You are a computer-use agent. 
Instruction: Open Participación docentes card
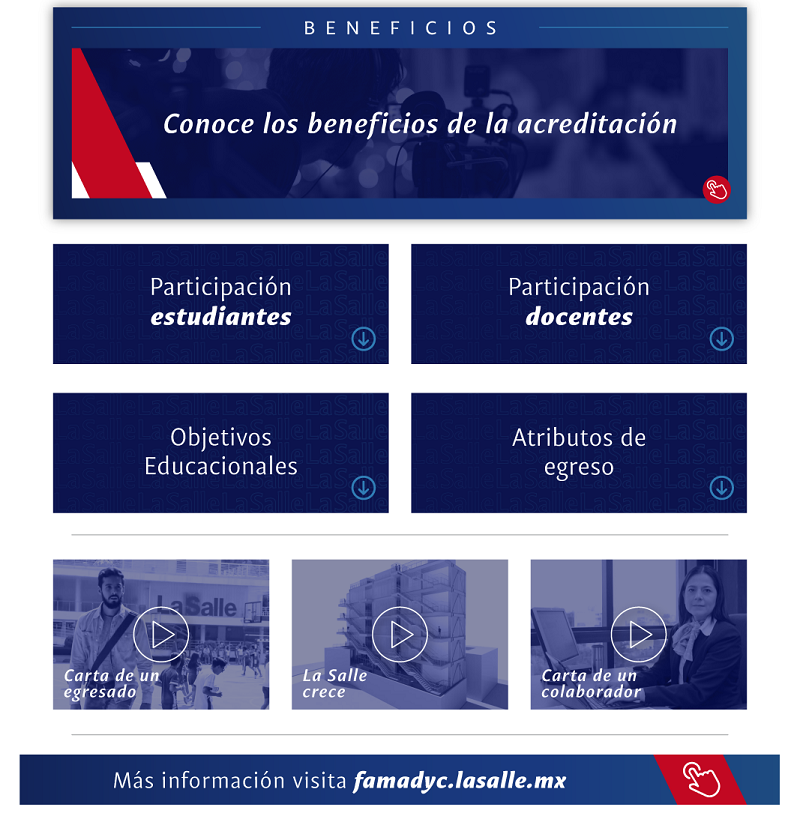pyautogui.click(x=578, y=303)
